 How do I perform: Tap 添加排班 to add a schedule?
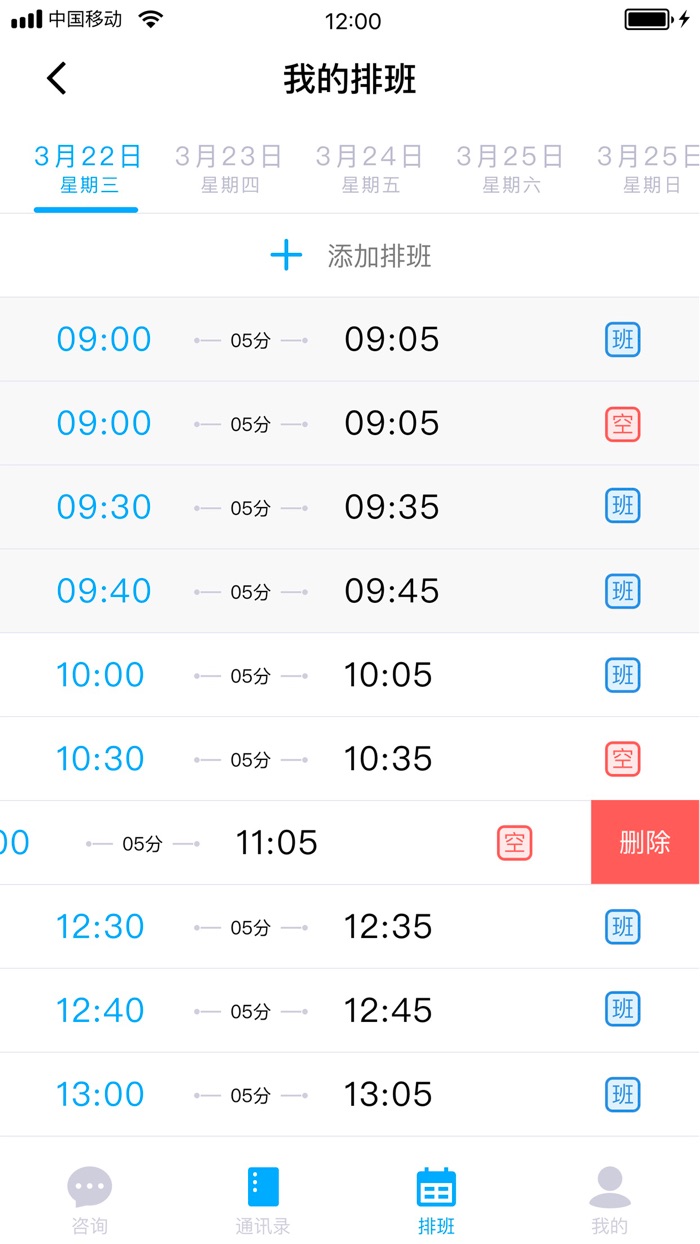(350, 256)
